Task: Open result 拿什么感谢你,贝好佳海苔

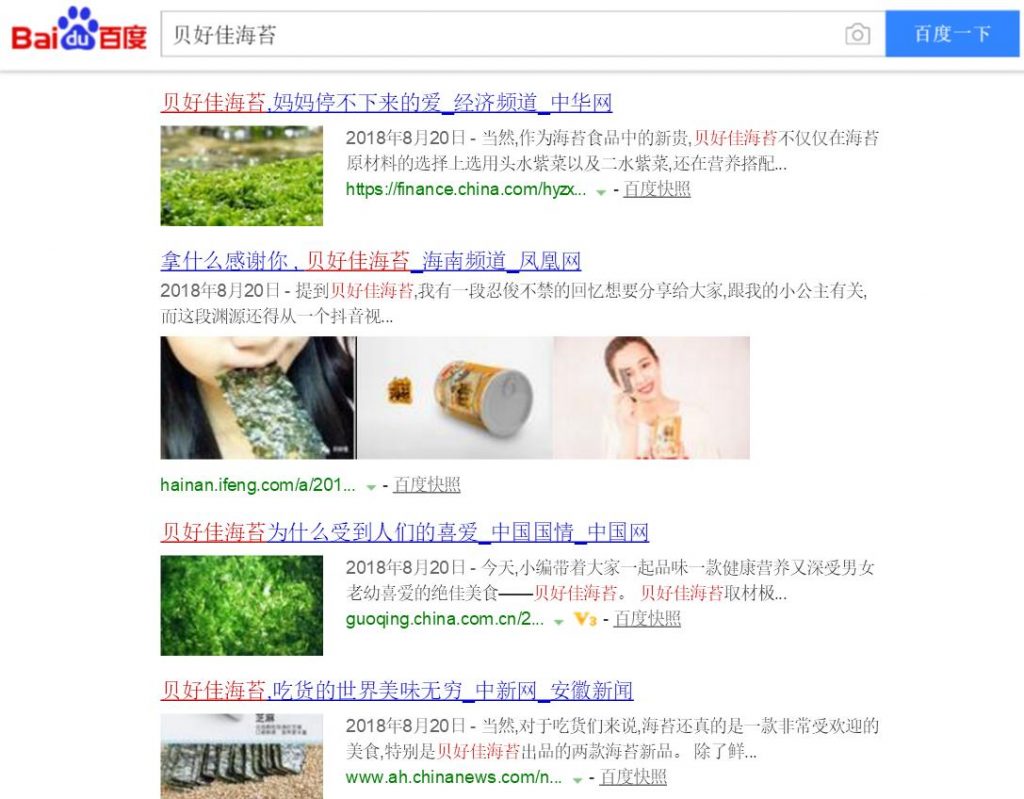Action: pyautogui.click(x=370, y=261)
